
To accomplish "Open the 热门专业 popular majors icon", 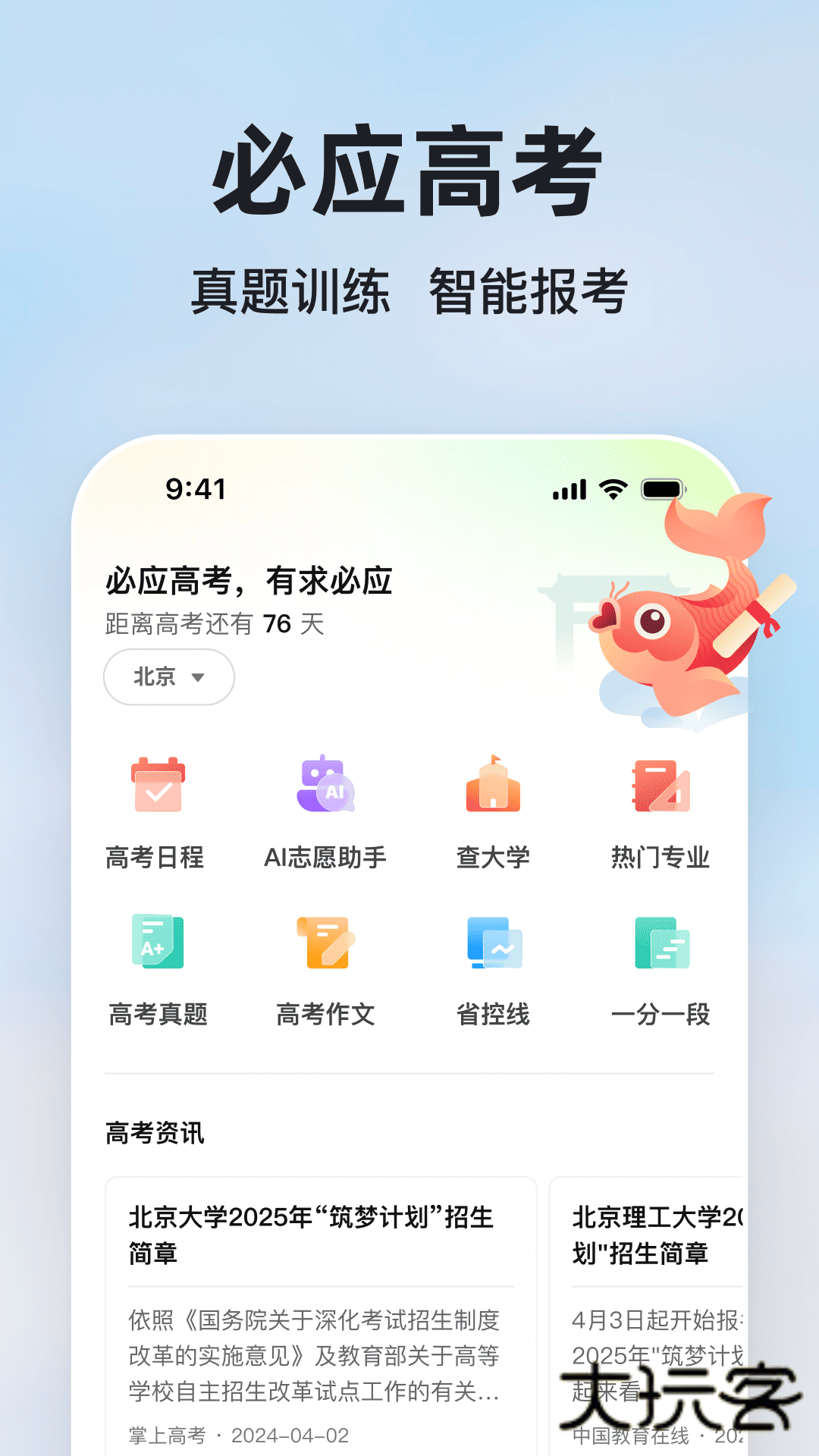I will (662, 786).
